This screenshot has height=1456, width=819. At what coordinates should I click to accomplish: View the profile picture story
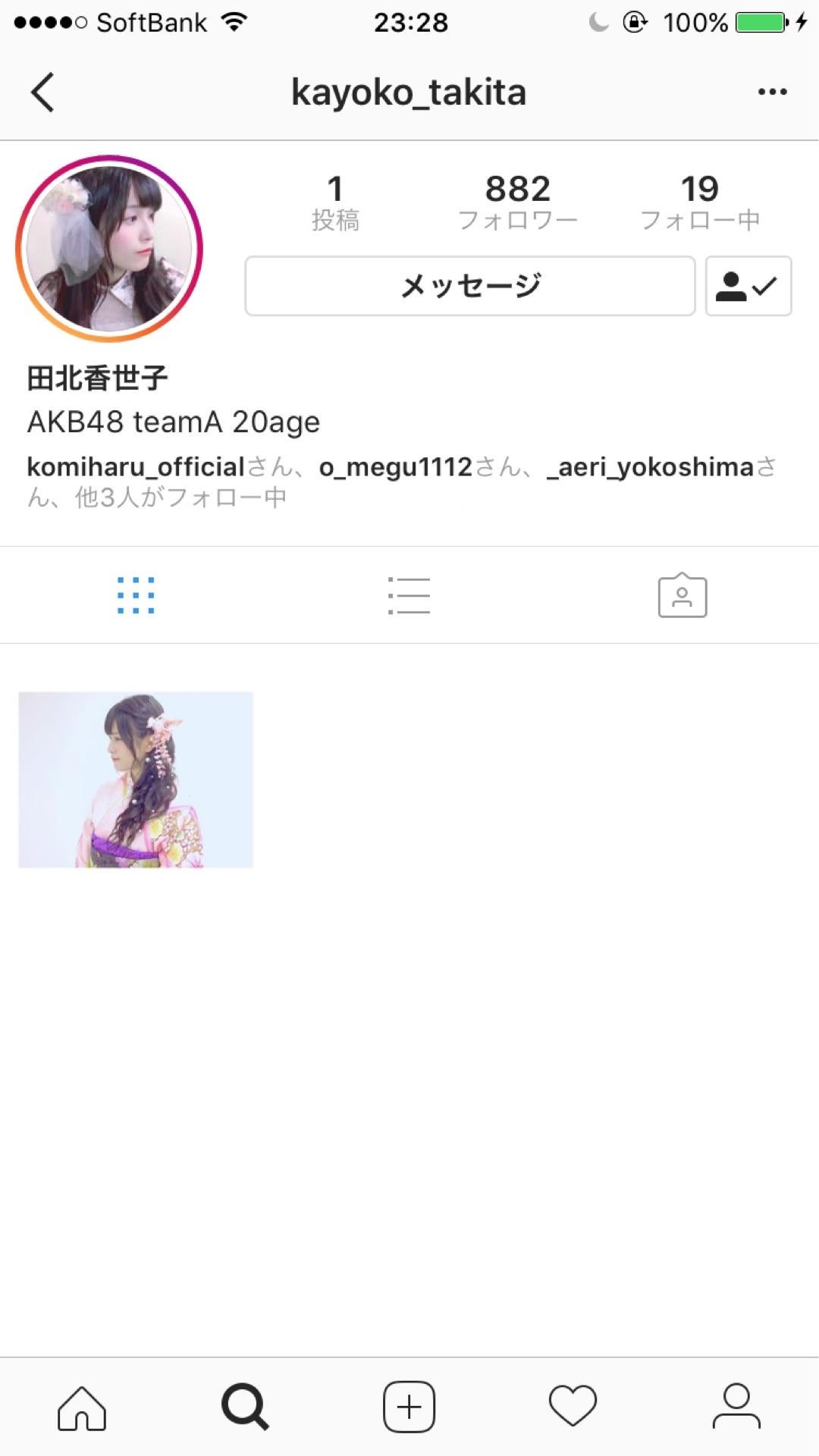click(109, 249)
